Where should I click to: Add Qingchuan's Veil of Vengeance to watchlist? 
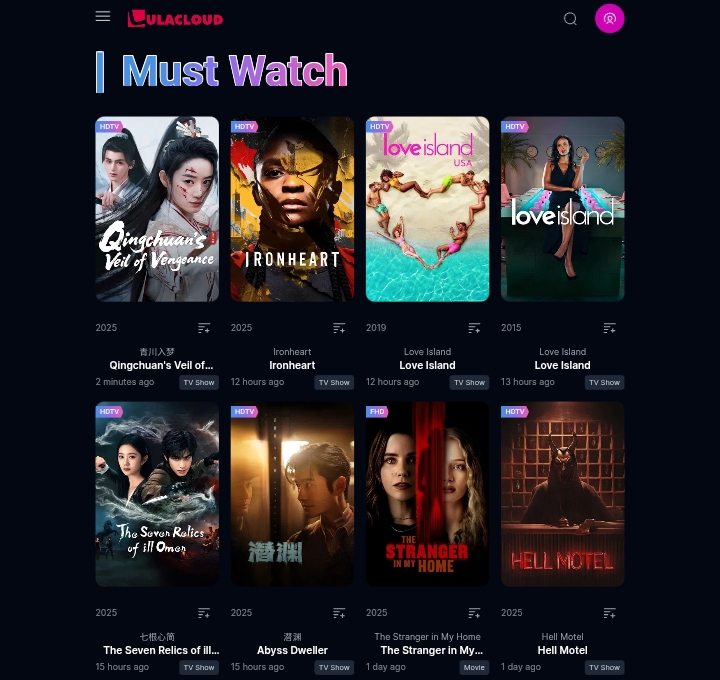[x=204, y=328]
